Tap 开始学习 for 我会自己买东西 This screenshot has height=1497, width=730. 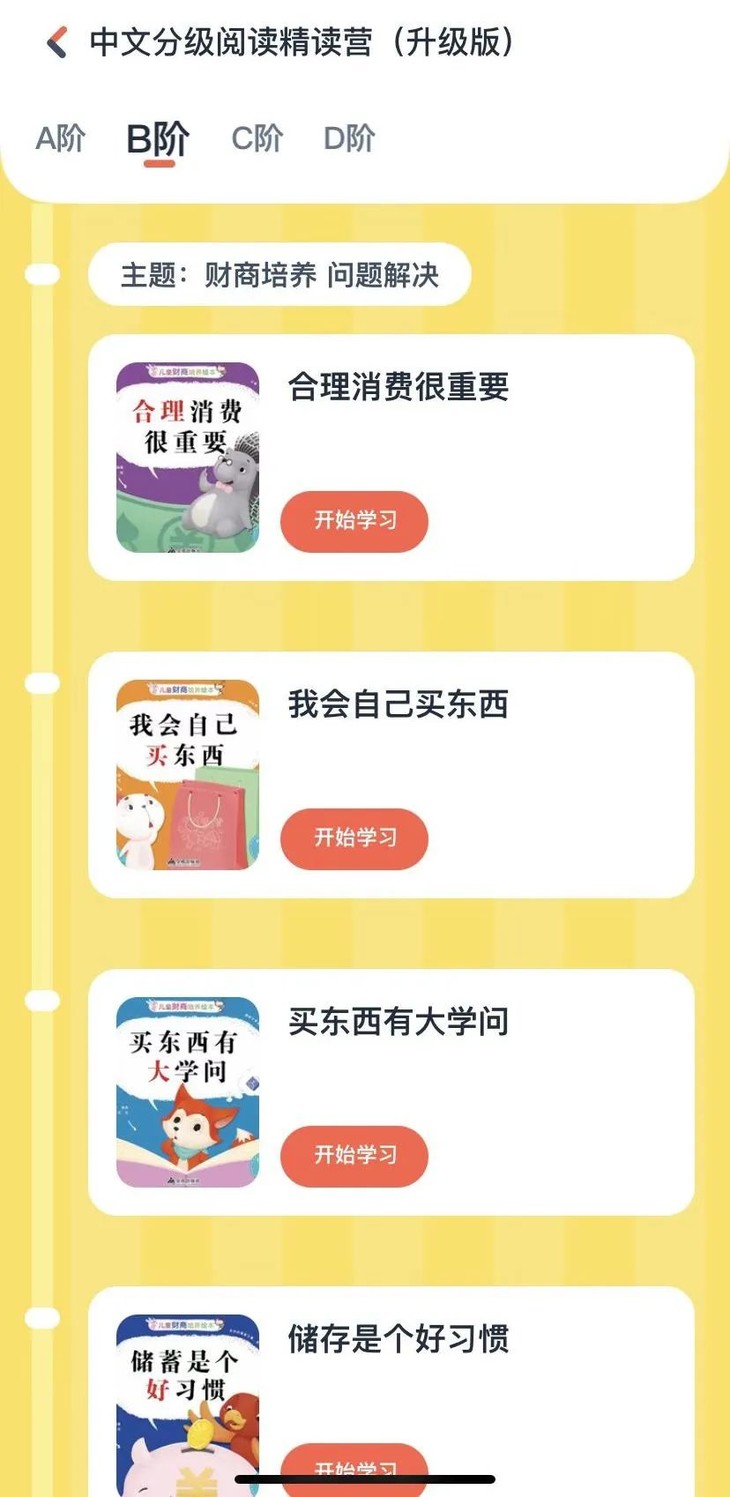(354, 839)
